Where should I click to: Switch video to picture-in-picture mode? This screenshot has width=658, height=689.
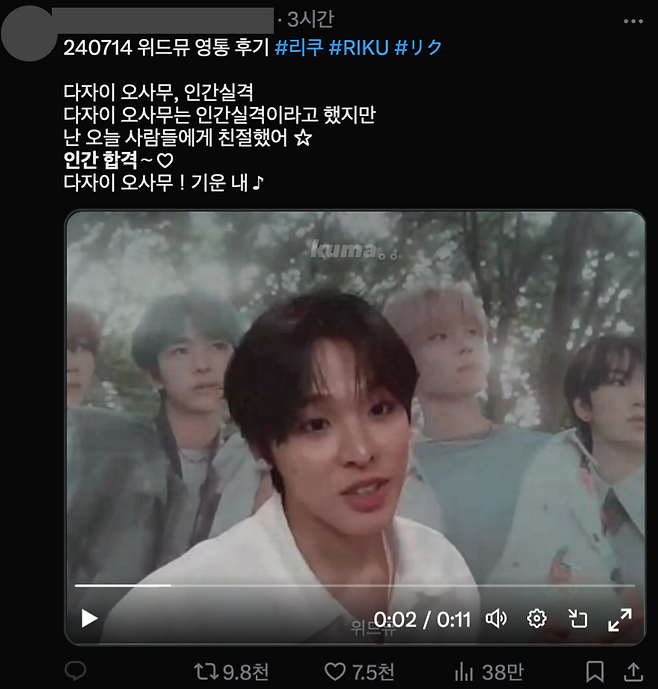578,618
